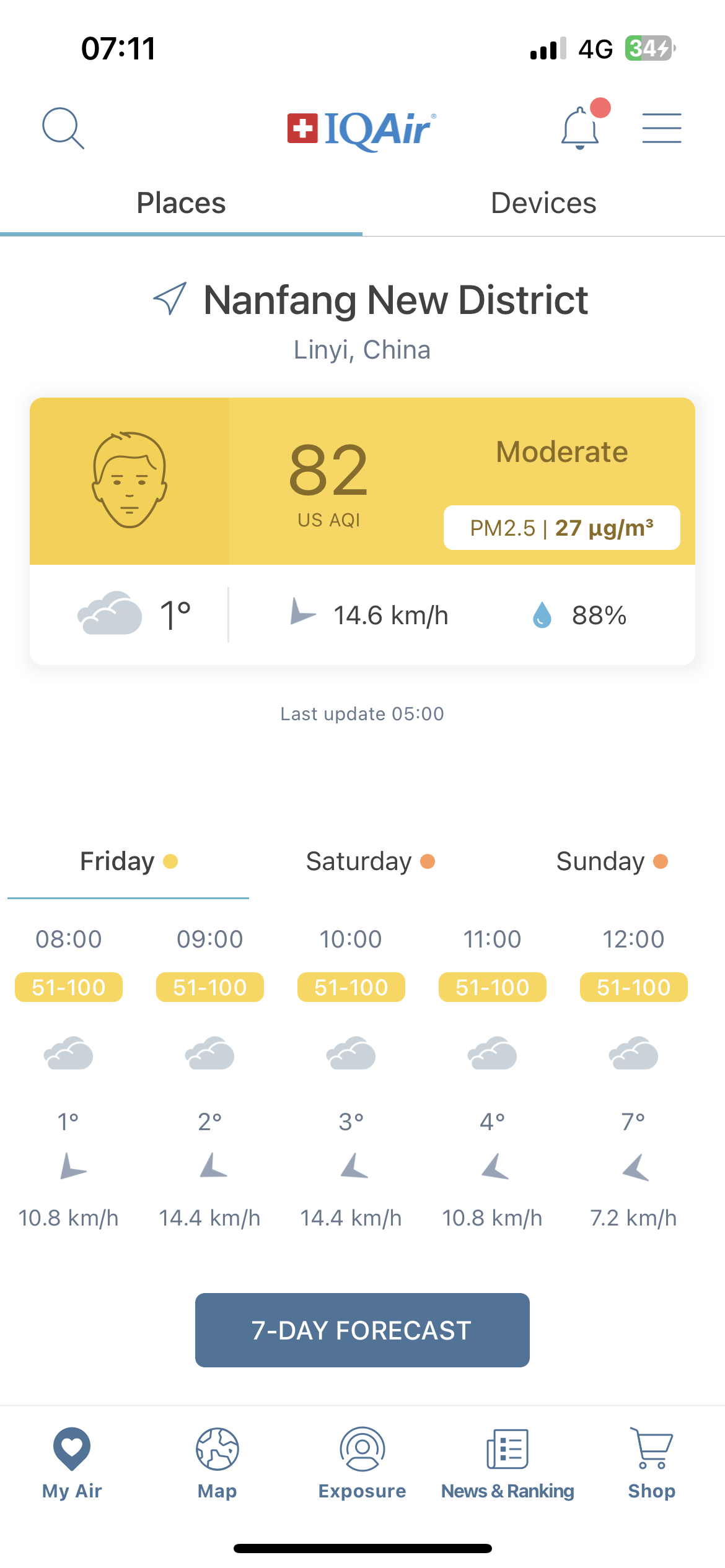Select the Sunday forecast tab
The height and width of the screenshot is (1568, 725).
(611, 861)
